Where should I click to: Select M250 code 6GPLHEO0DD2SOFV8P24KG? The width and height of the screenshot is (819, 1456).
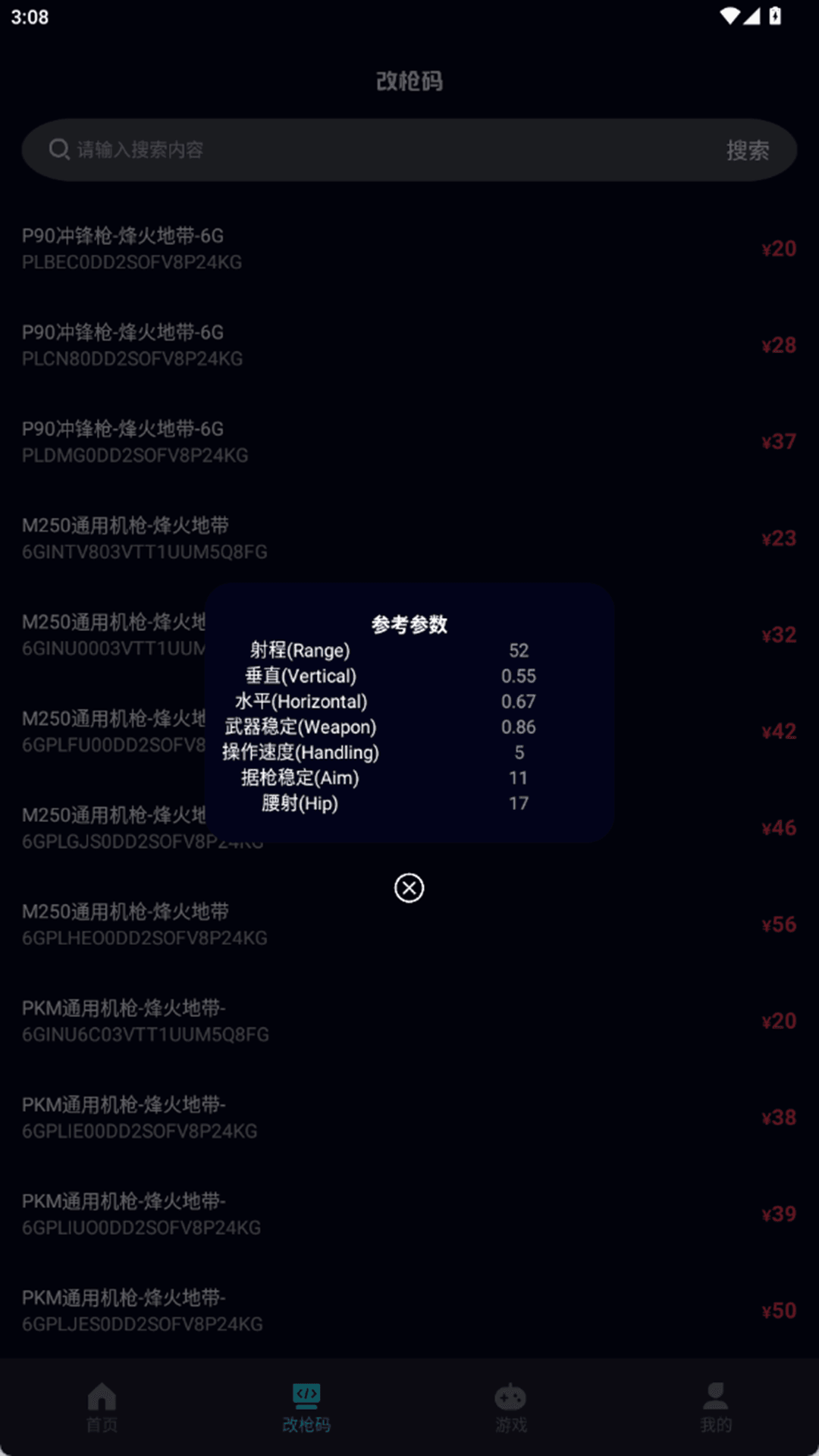(x=303, y=924)
